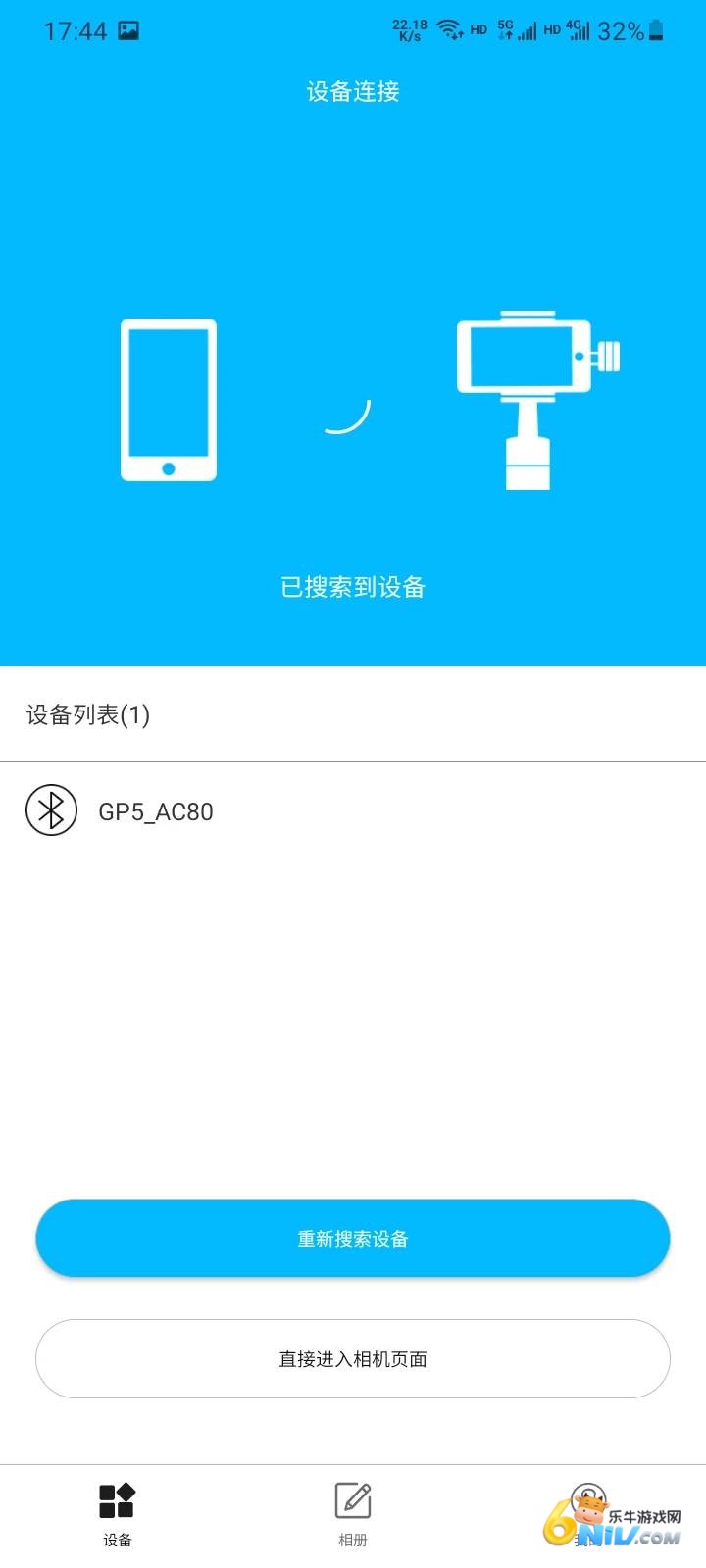Open the 相册 album pencil icon

tap(353, 1496)
